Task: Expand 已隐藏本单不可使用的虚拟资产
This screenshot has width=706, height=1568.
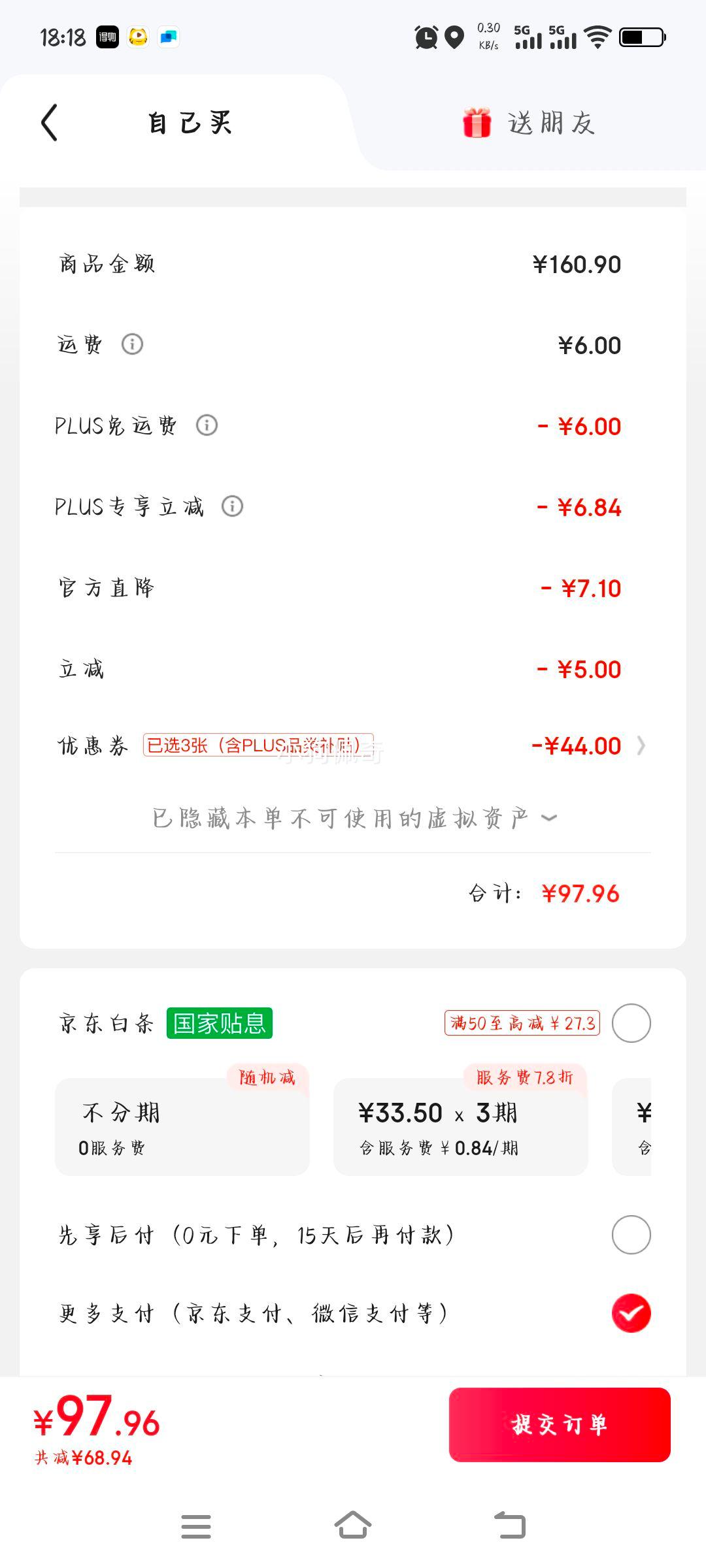Action: coord(353,818)
